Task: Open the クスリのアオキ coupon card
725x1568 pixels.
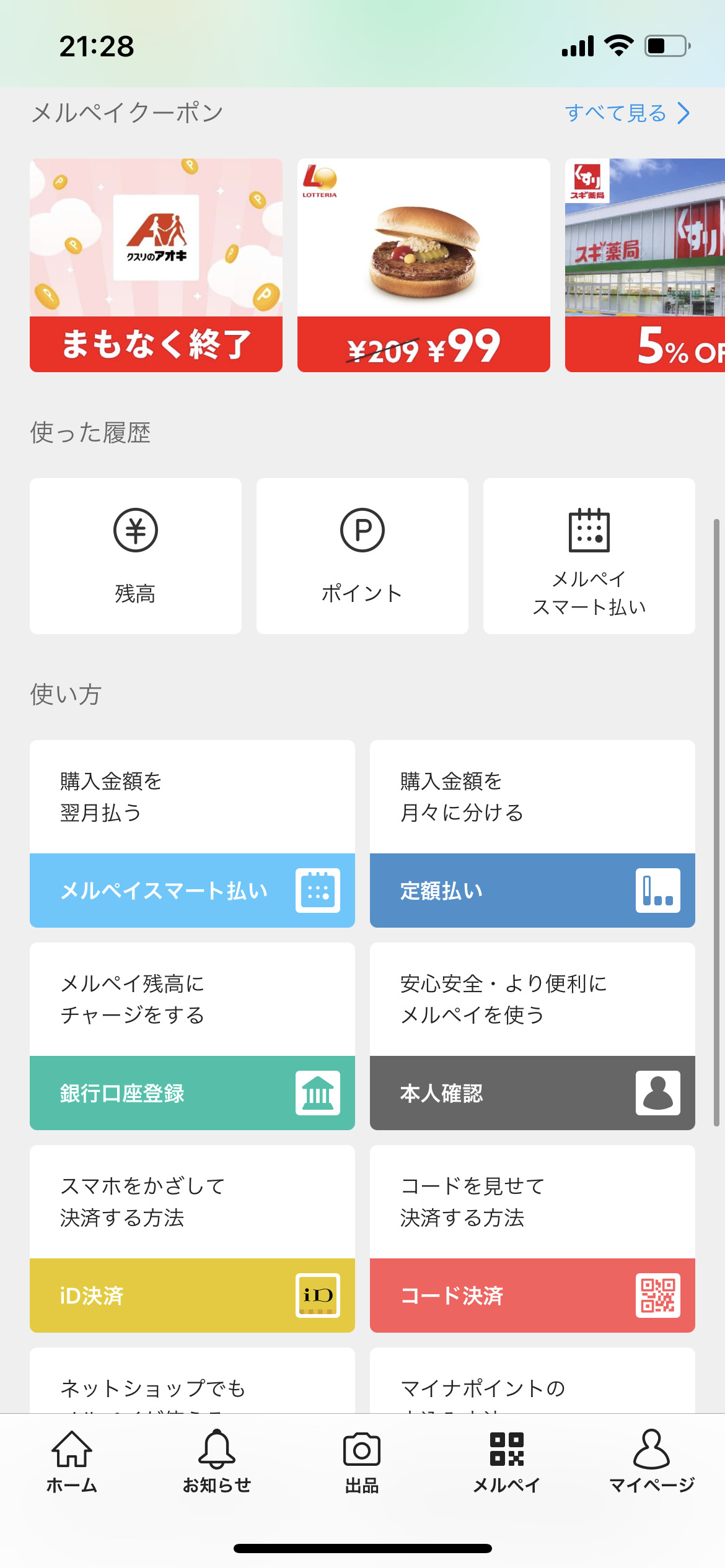Action: [156, 265]
